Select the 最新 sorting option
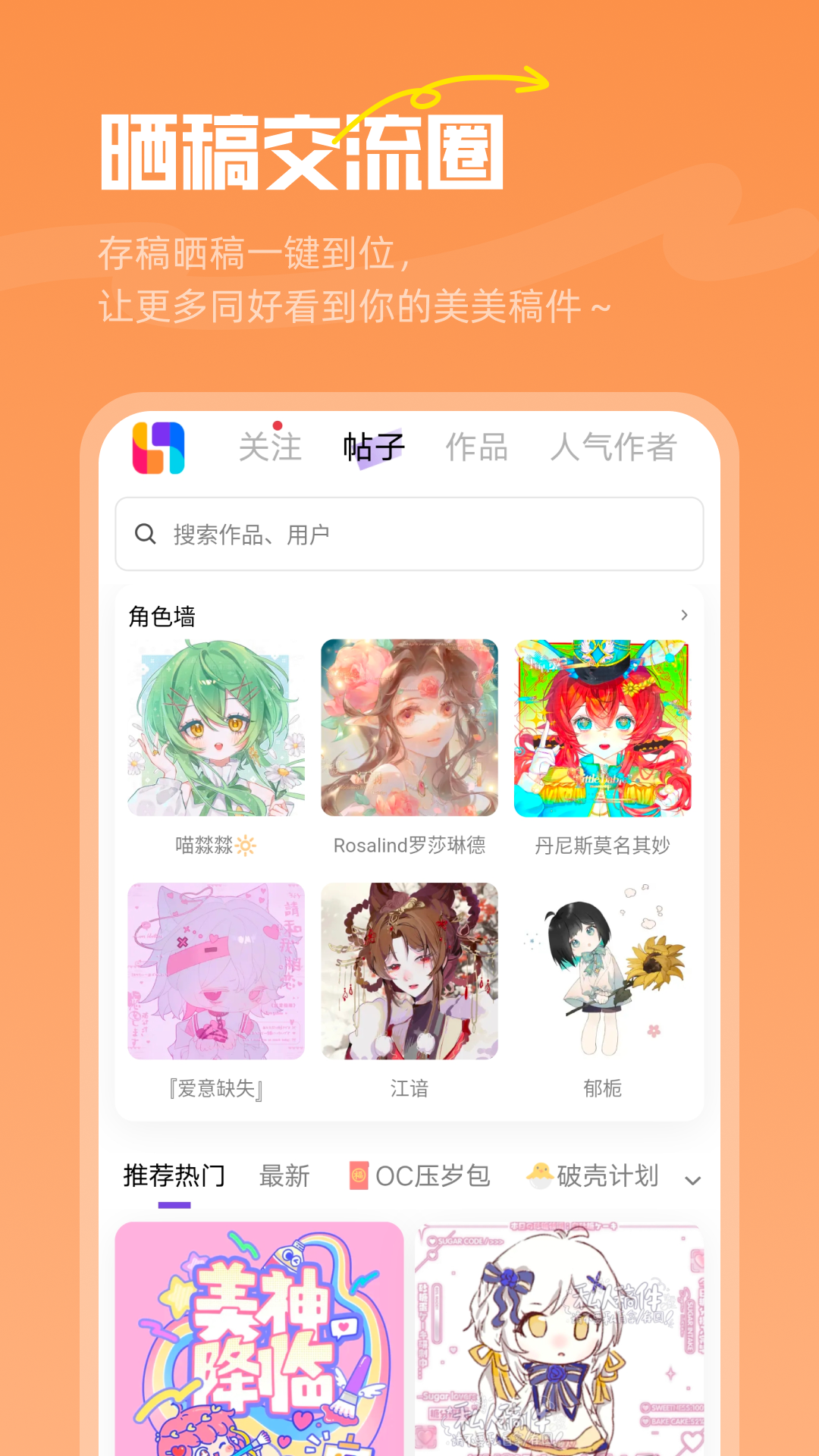This screenshot has height=1456, width=819. 284,1177
